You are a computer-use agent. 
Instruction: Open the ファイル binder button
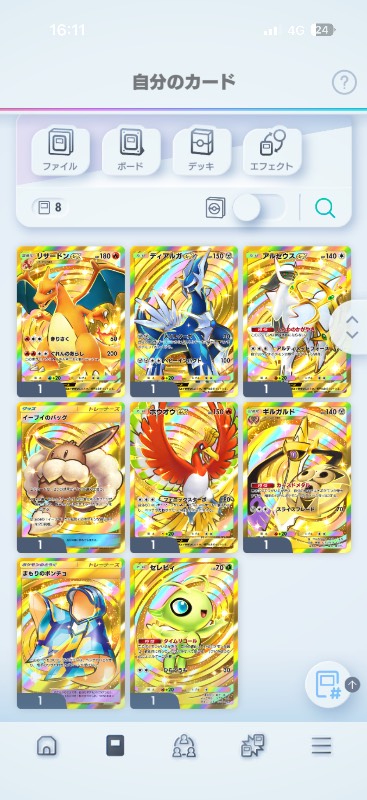coord(60,152)
